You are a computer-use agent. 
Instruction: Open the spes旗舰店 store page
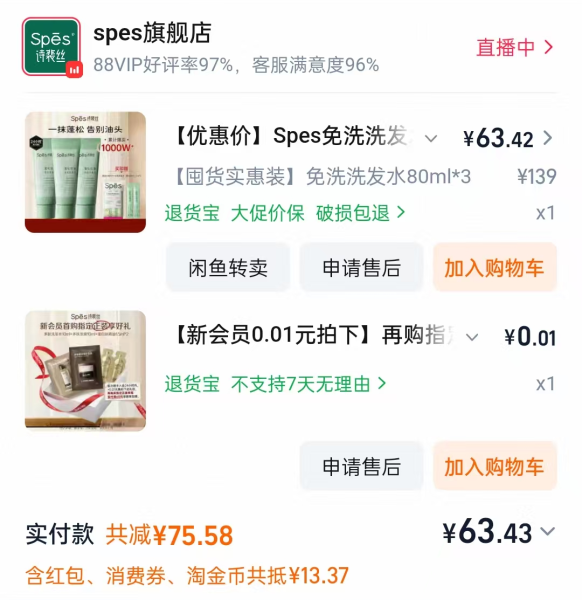(152, 33)
